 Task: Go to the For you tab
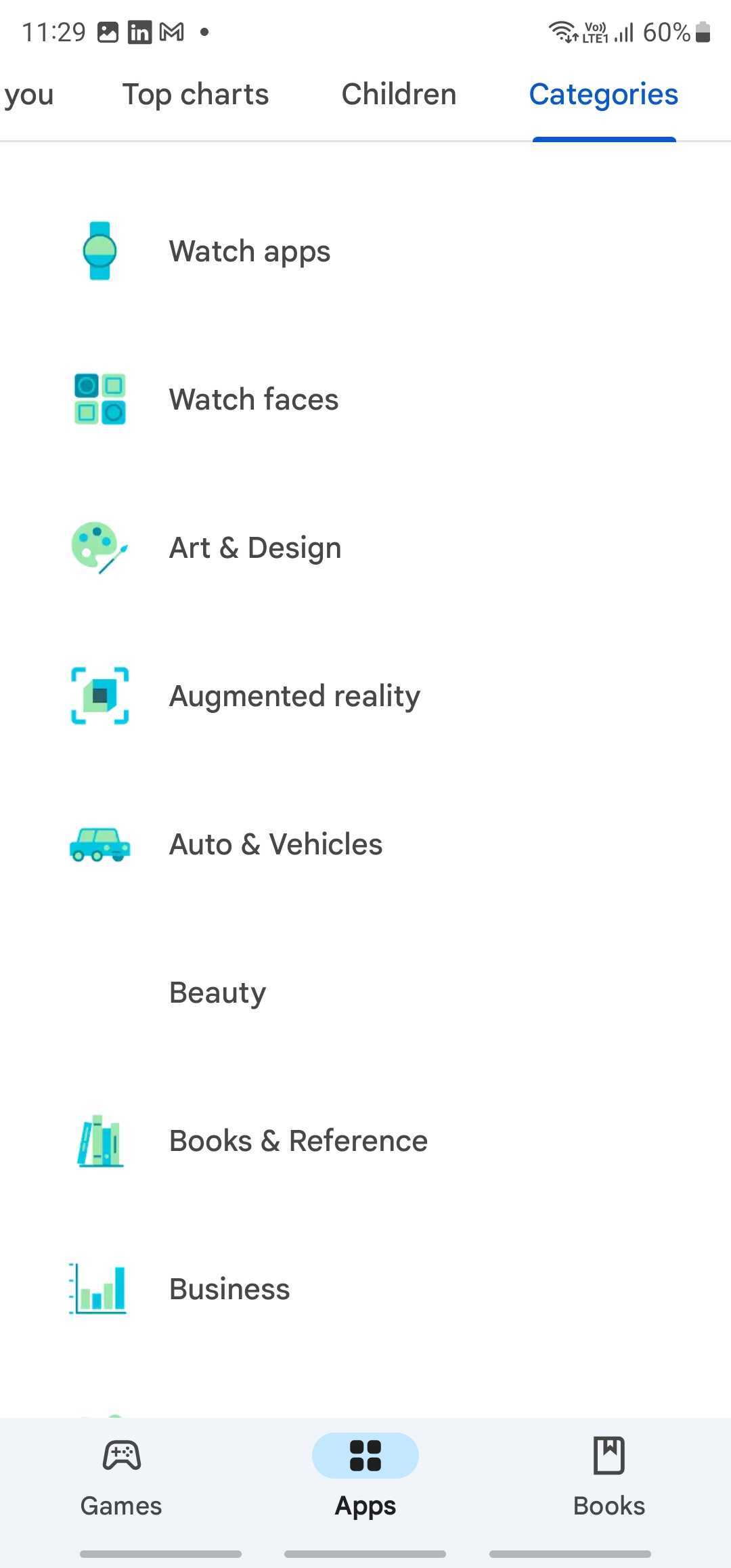point(28,95)
